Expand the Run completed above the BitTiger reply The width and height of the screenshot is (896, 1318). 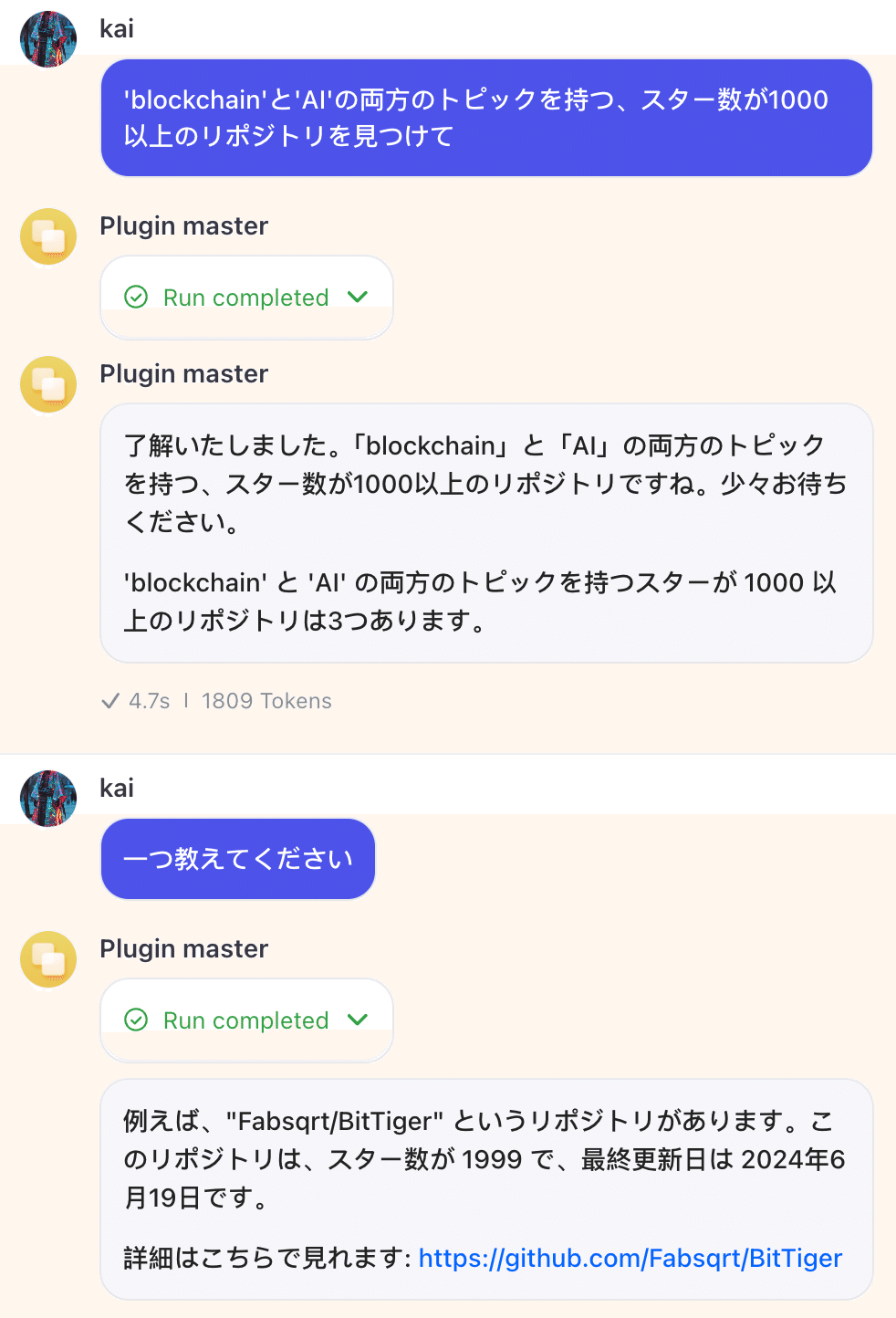tap(358, 1020)
